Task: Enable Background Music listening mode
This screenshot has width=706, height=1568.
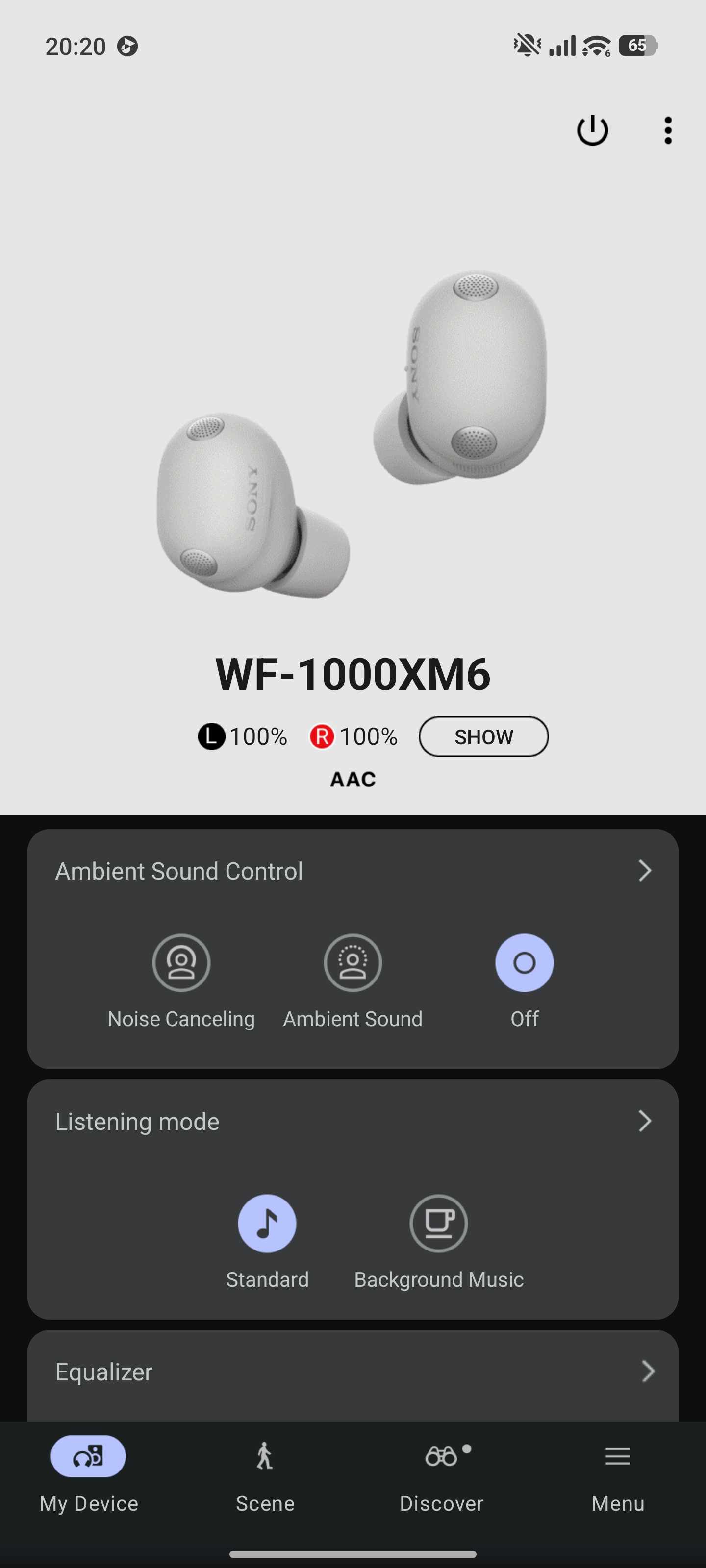Action: coord(439,1224)
